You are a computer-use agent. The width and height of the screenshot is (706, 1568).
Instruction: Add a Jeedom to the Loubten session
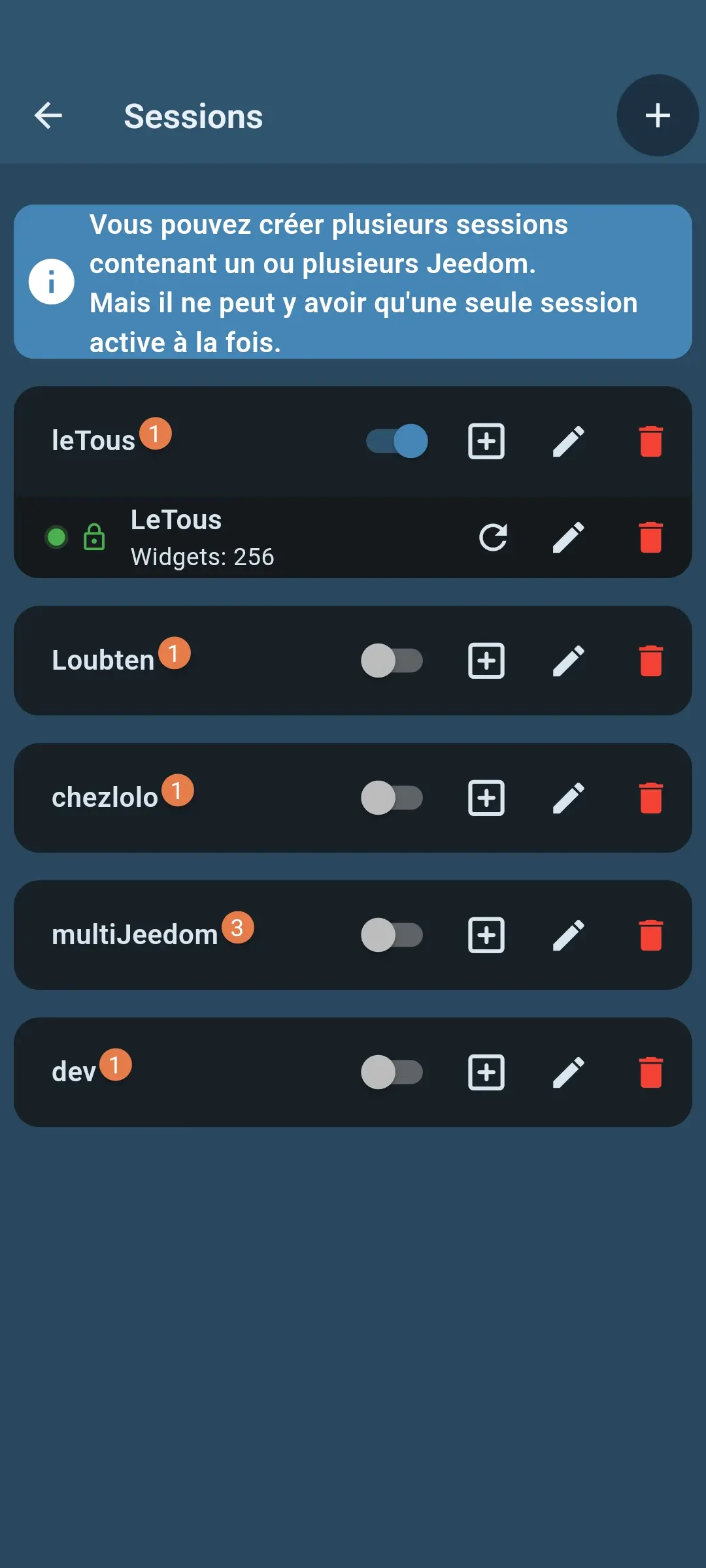[486, 661]
